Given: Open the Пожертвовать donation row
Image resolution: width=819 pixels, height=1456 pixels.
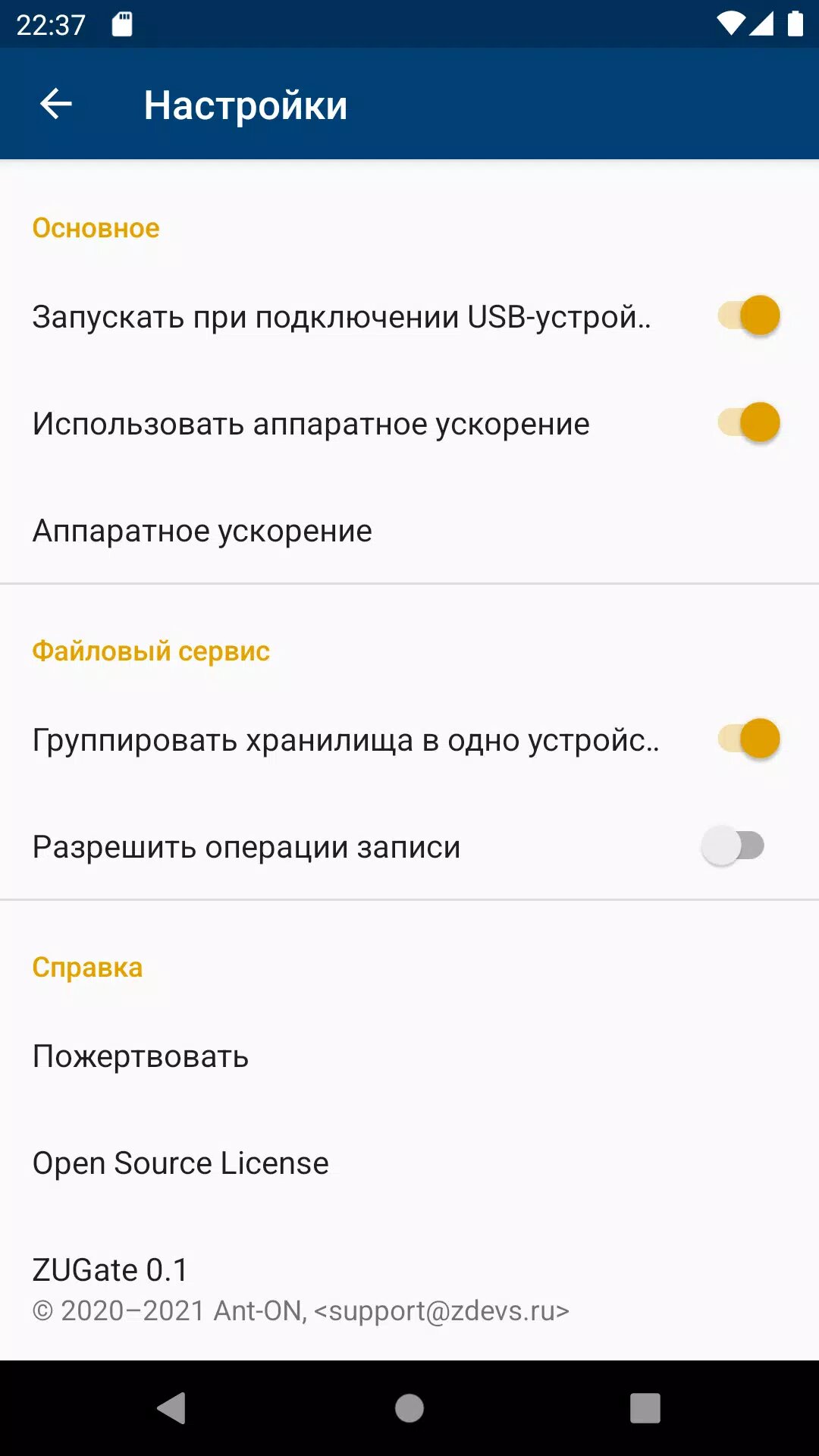Looking at the screenshot, I should tap(409, 1056).
